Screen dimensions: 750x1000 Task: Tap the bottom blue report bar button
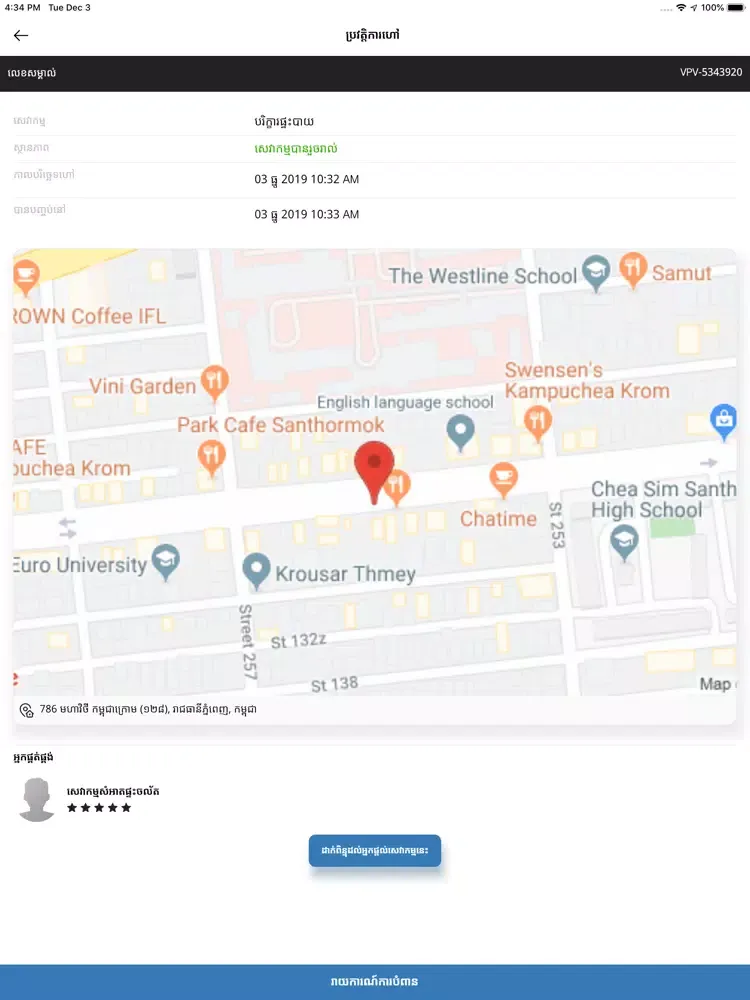tap(375, 981)
